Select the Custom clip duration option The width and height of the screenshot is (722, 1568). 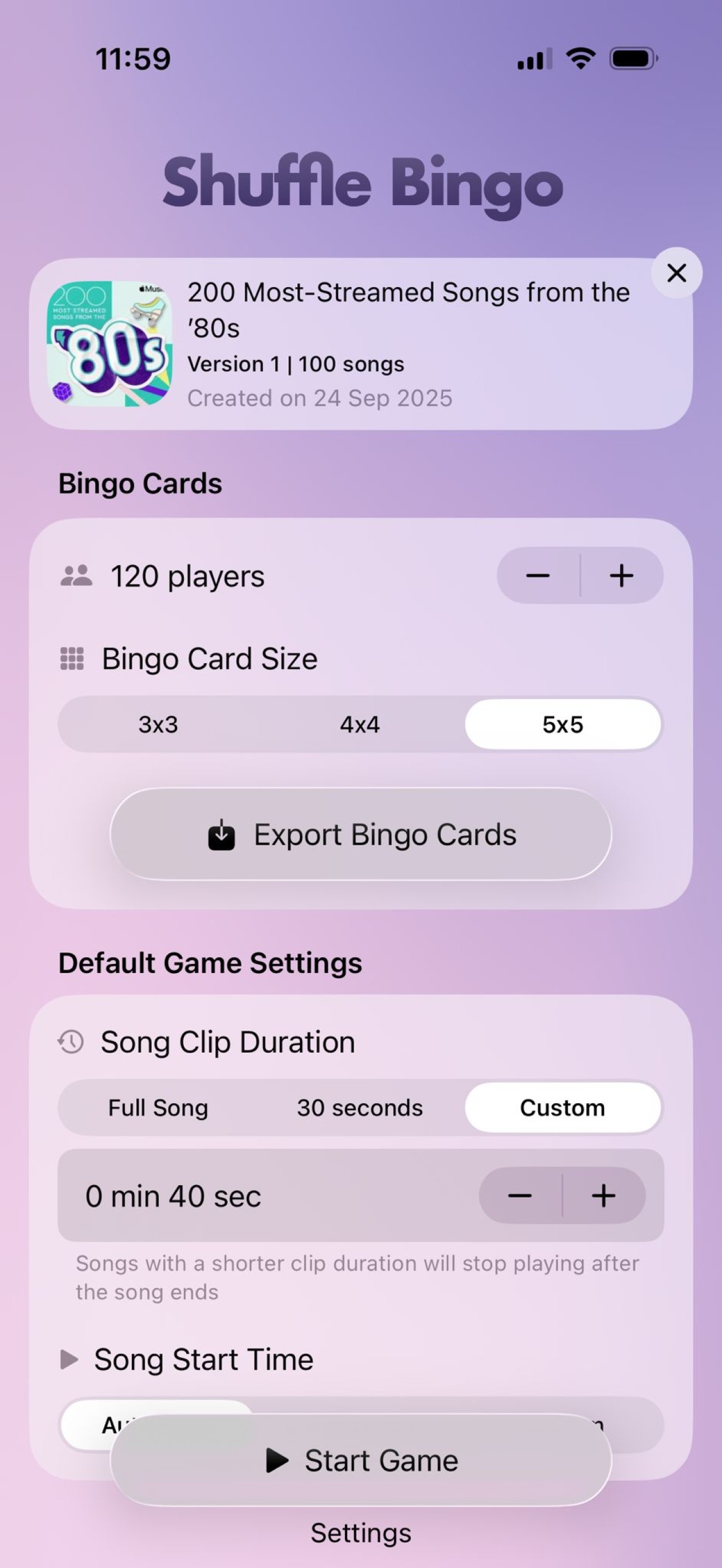pos(563,1108)
